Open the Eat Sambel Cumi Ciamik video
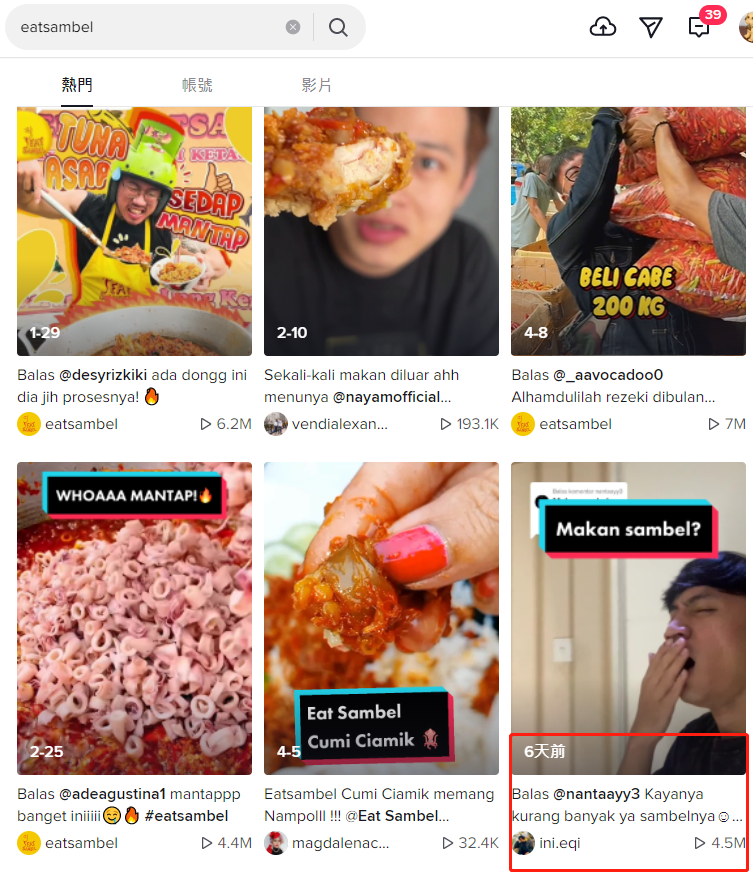This screenshot has width=753, height=873. (381, 618)
